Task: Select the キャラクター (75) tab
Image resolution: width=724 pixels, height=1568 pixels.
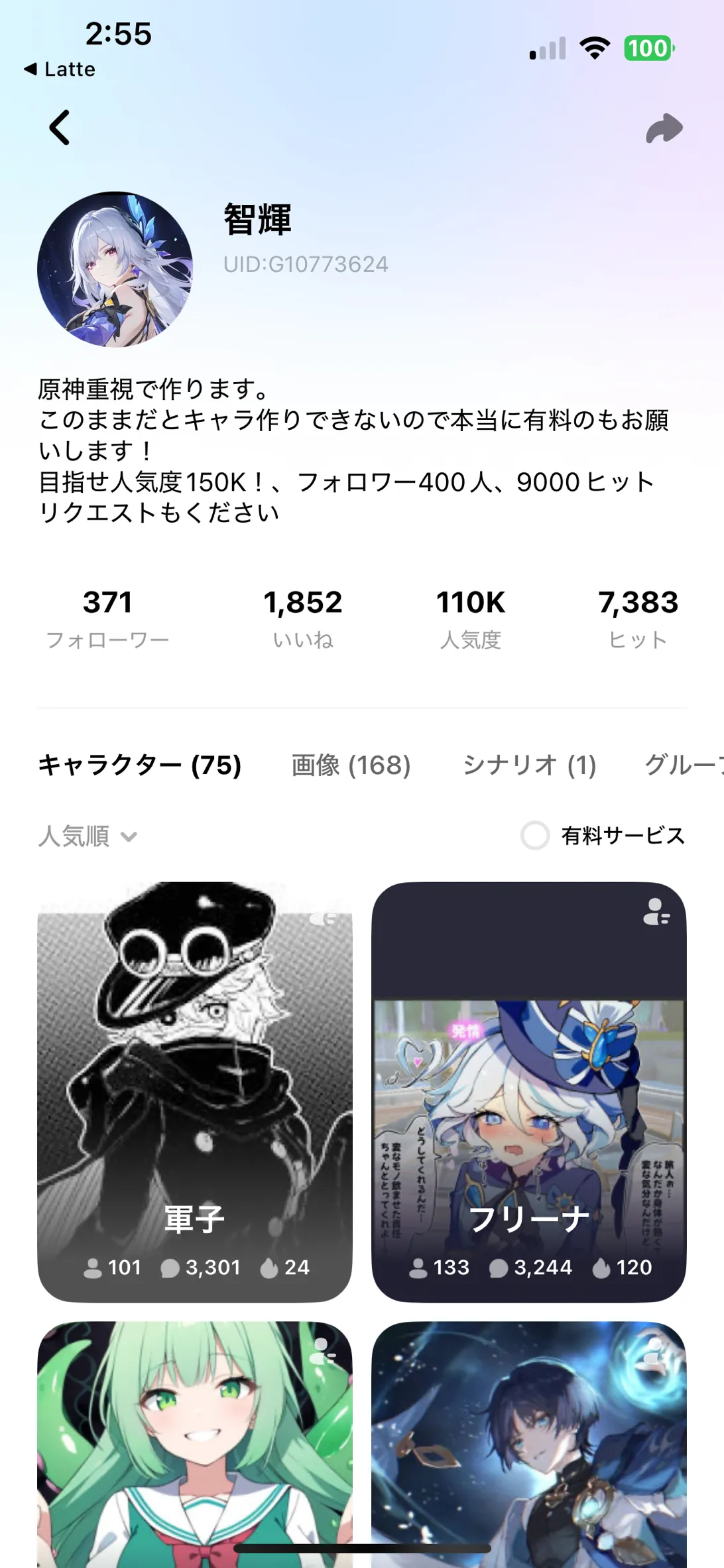Action: pos(139,765)
